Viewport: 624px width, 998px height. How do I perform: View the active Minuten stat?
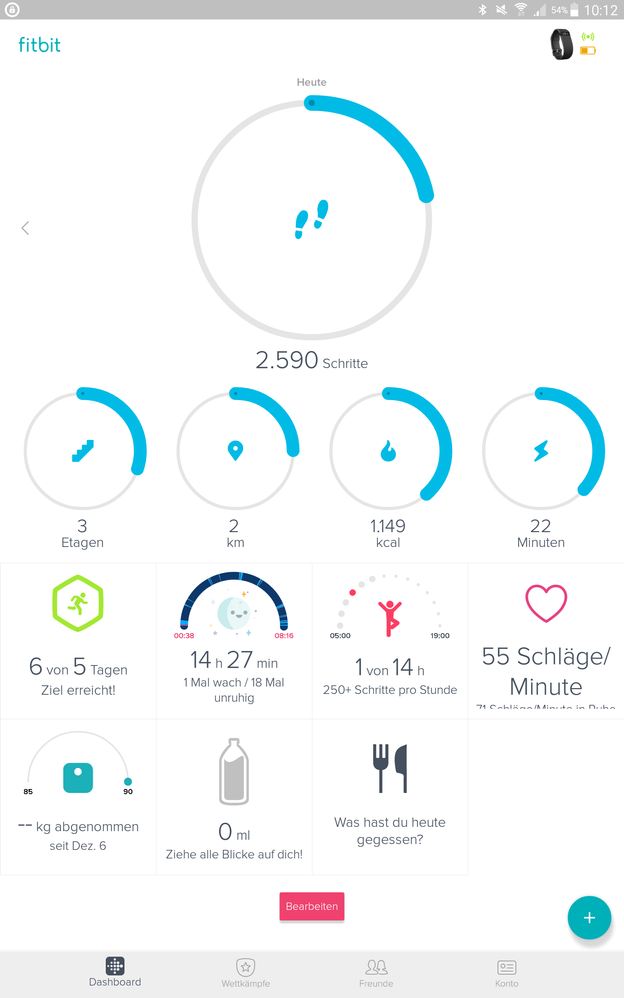click(x=541, y=452)
